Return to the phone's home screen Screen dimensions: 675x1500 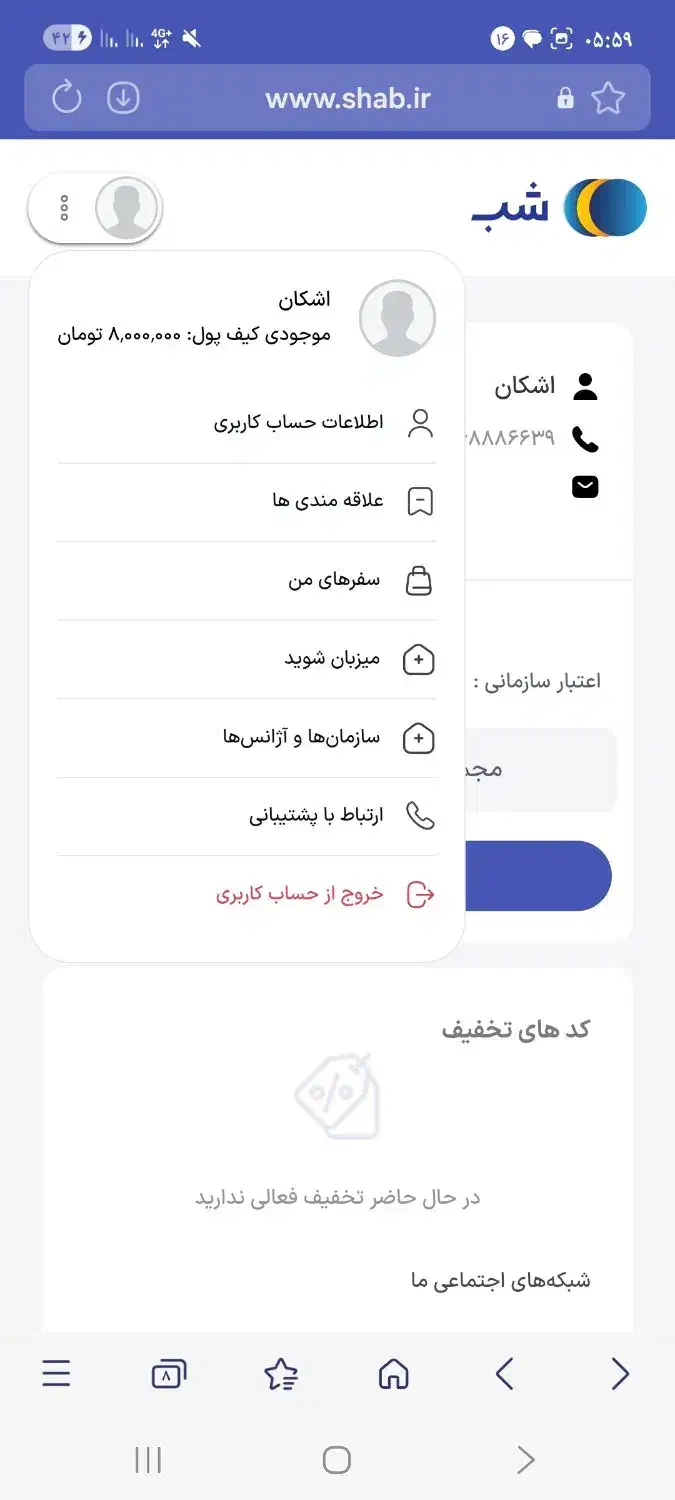point(337,1461)
